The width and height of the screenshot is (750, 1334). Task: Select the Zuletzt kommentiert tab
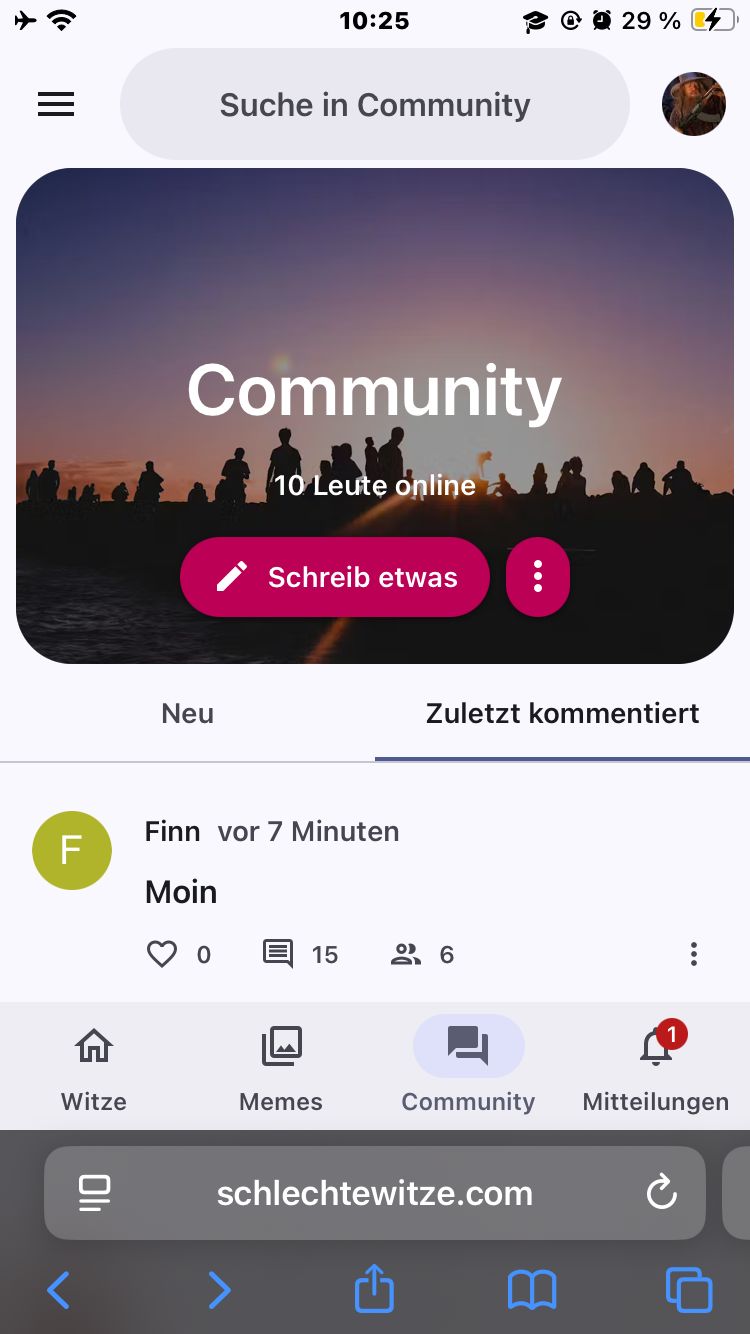click(x=562, y=714)
